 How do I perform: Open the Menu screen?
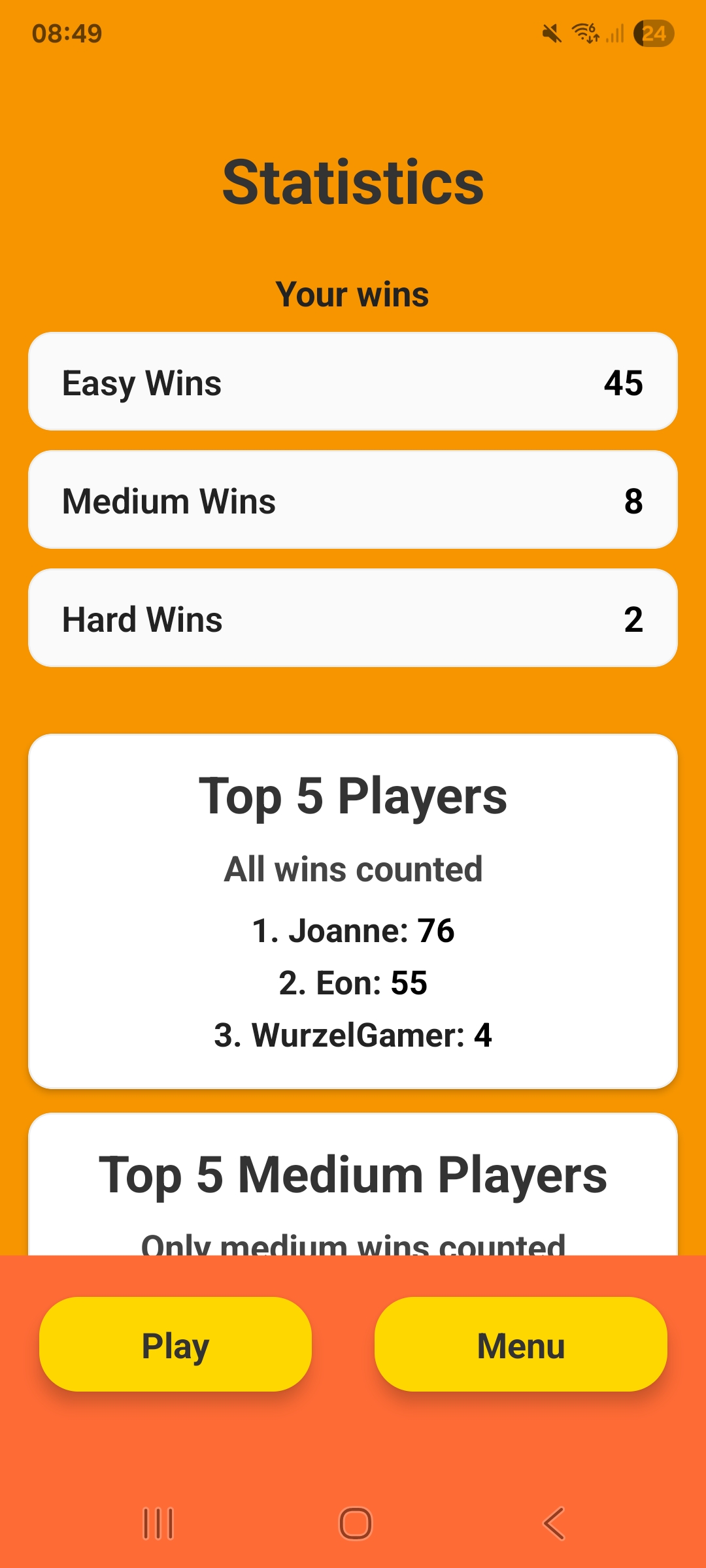[x=521, y=1346]
